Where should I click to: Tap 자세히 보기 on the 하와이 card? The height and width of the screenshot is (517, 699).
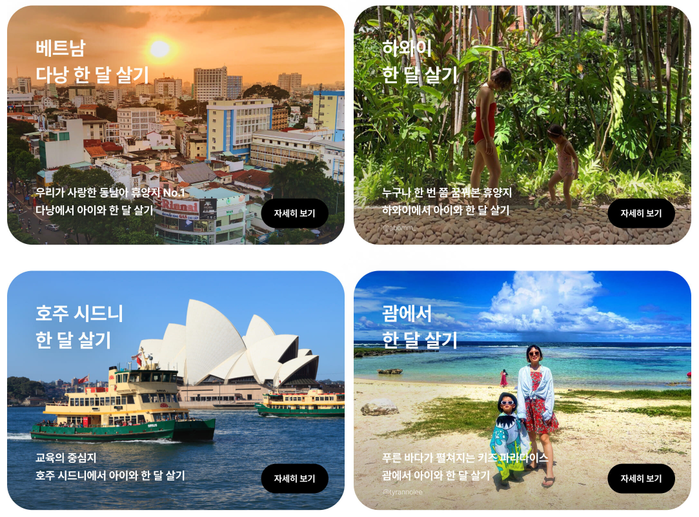(640, 213)
